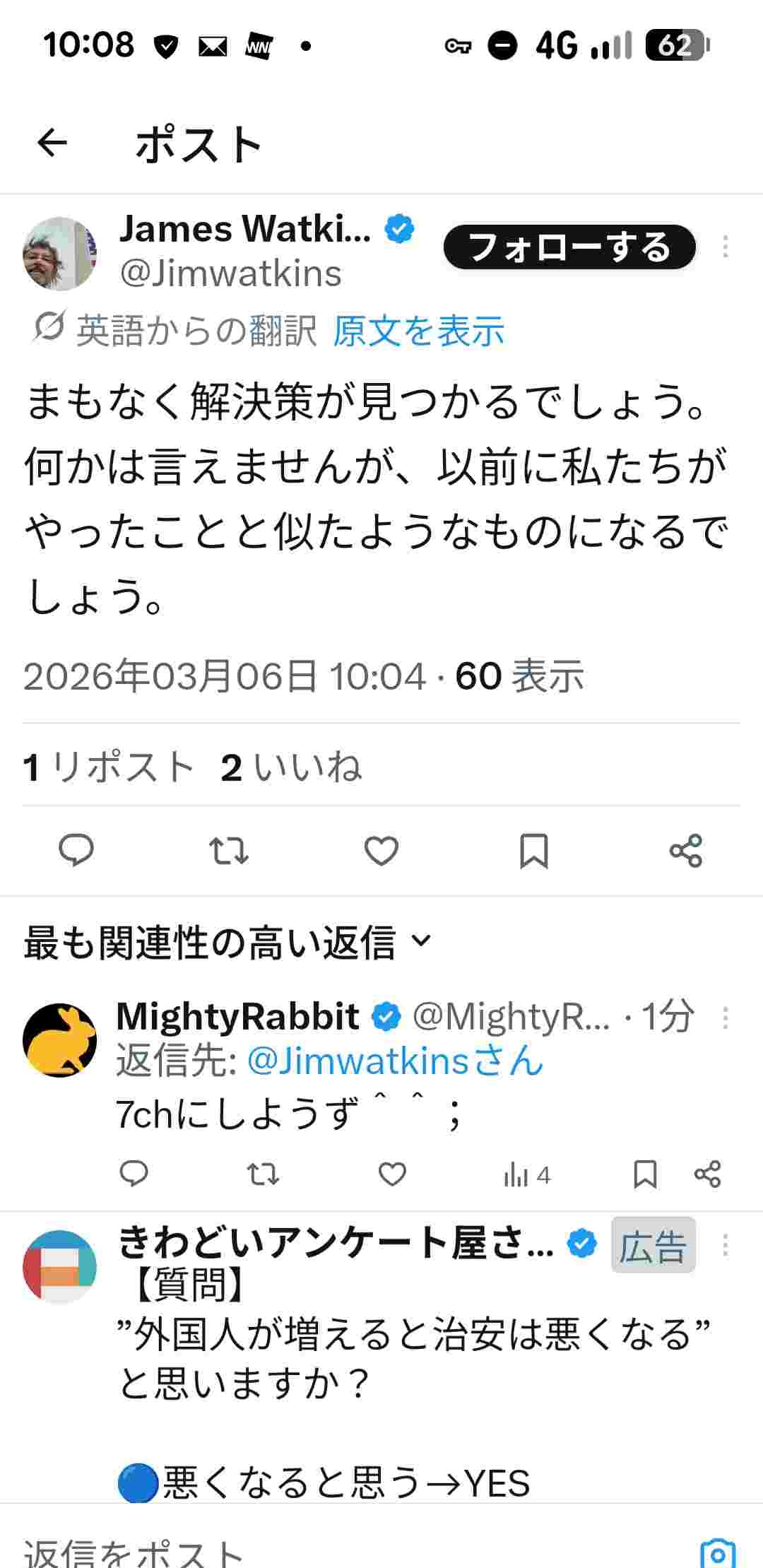
Task: Open overflow menu on James Watkins' post
Action: (726, 247)
